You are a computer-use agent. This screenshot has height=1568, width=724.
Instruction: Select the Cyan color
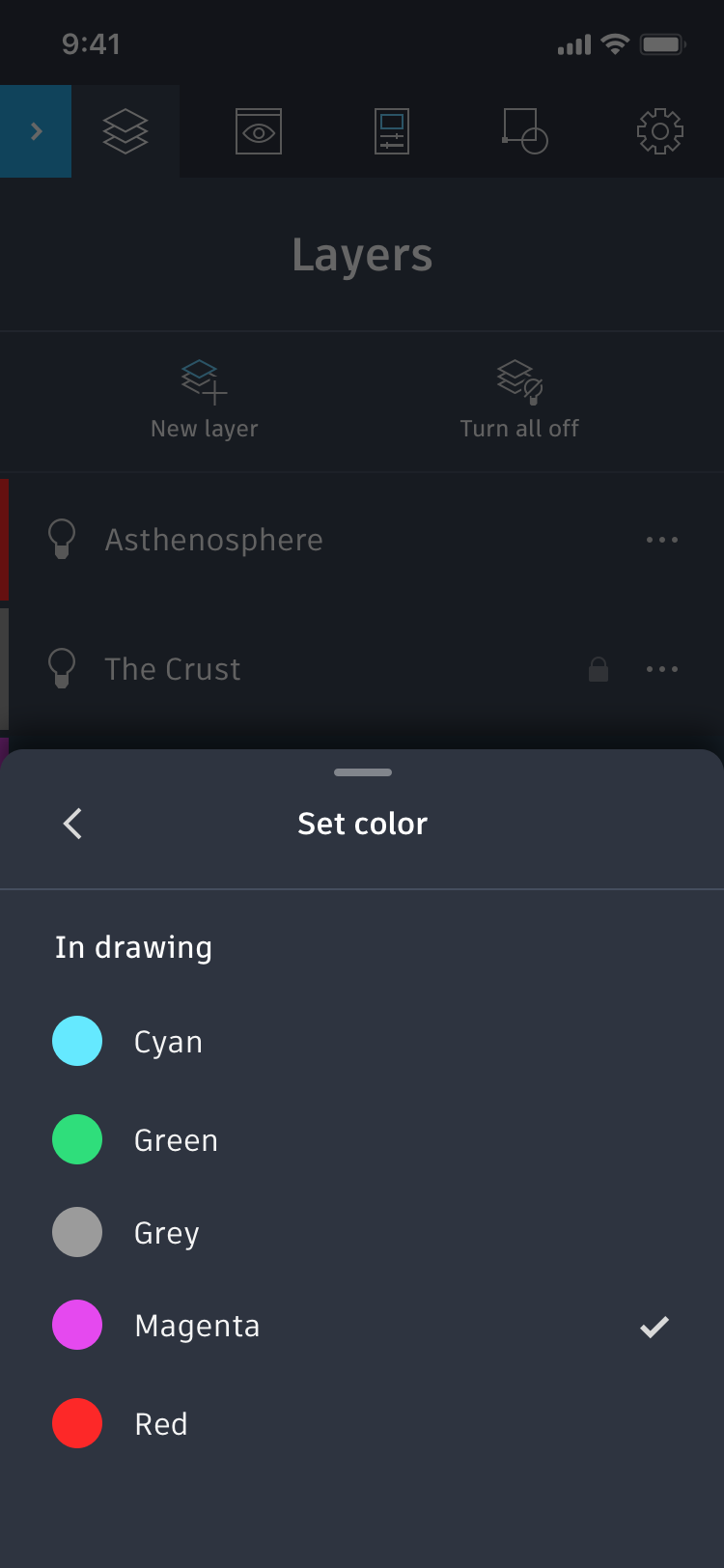pyautogui.click(x=168, y=1042)
